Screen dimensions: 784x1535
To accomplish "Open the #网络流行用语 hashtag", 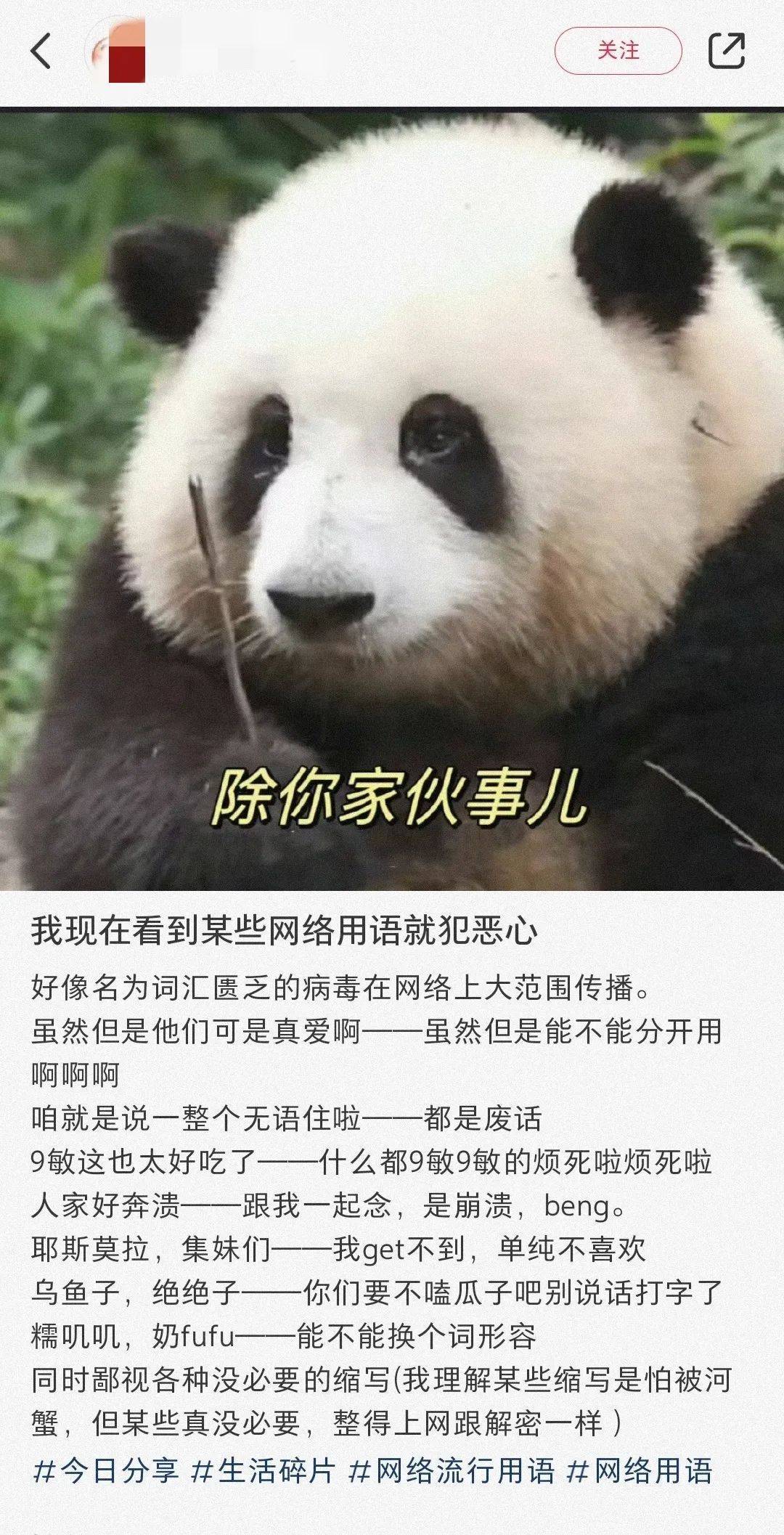I will coord(452,1471).
